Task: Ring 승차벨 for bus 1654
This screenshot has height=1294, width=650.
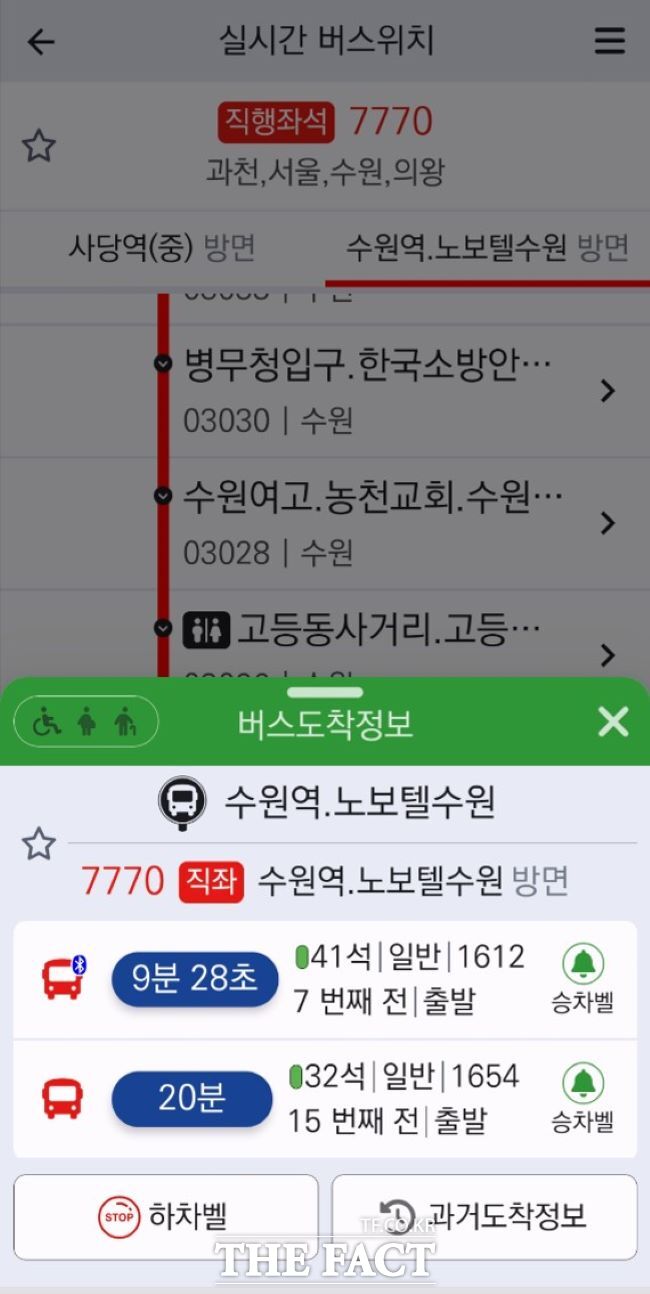Action: pos(582,1098)
